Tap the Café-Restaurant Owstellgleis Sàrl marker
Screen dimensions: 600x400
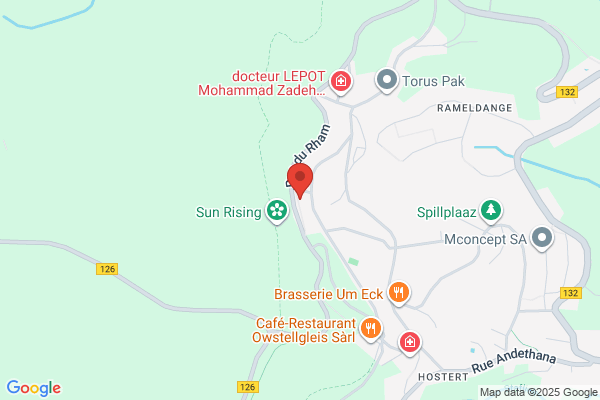coord(371,329)
